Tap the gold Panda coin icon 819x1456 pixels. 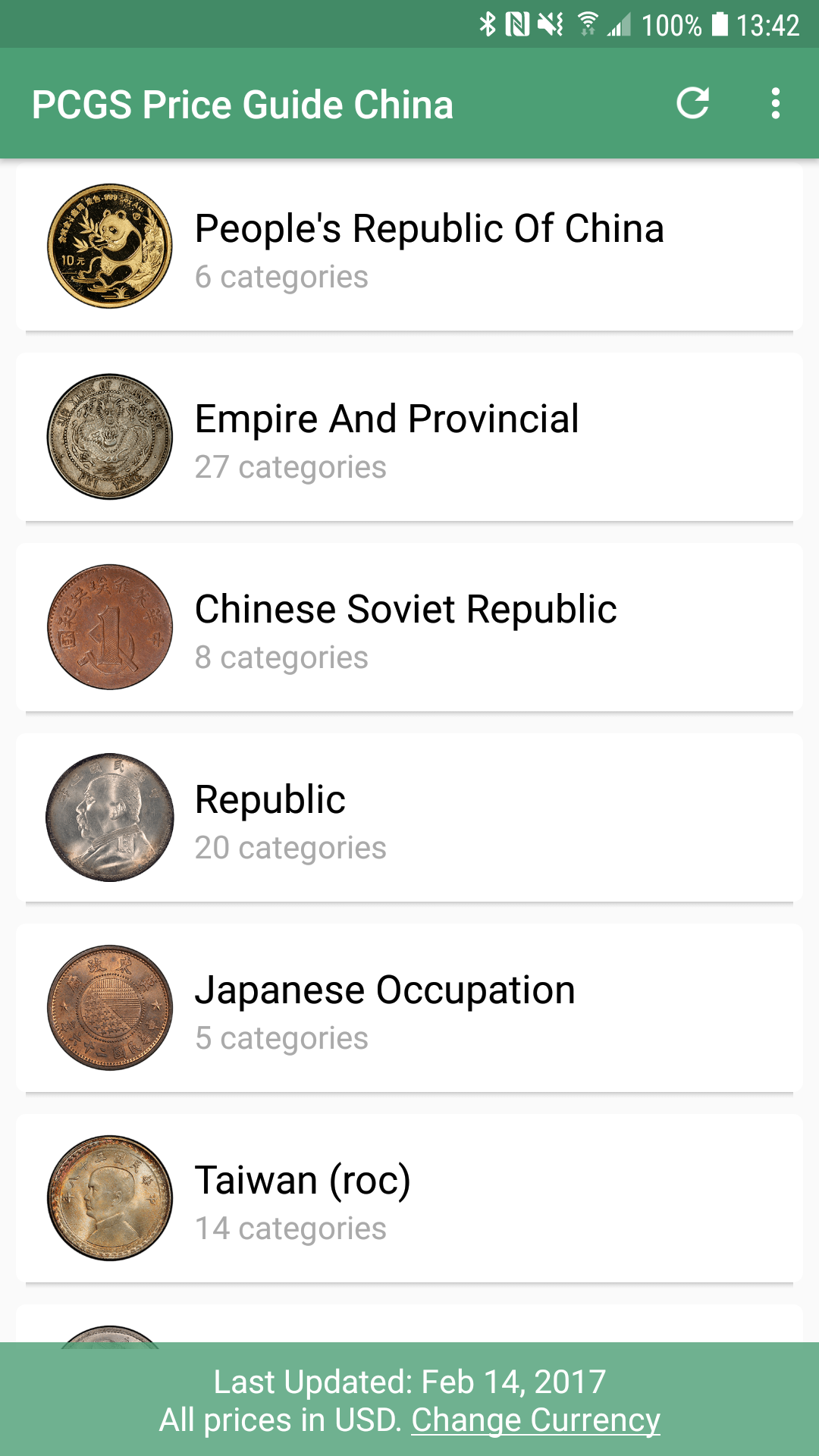point(108,245)
